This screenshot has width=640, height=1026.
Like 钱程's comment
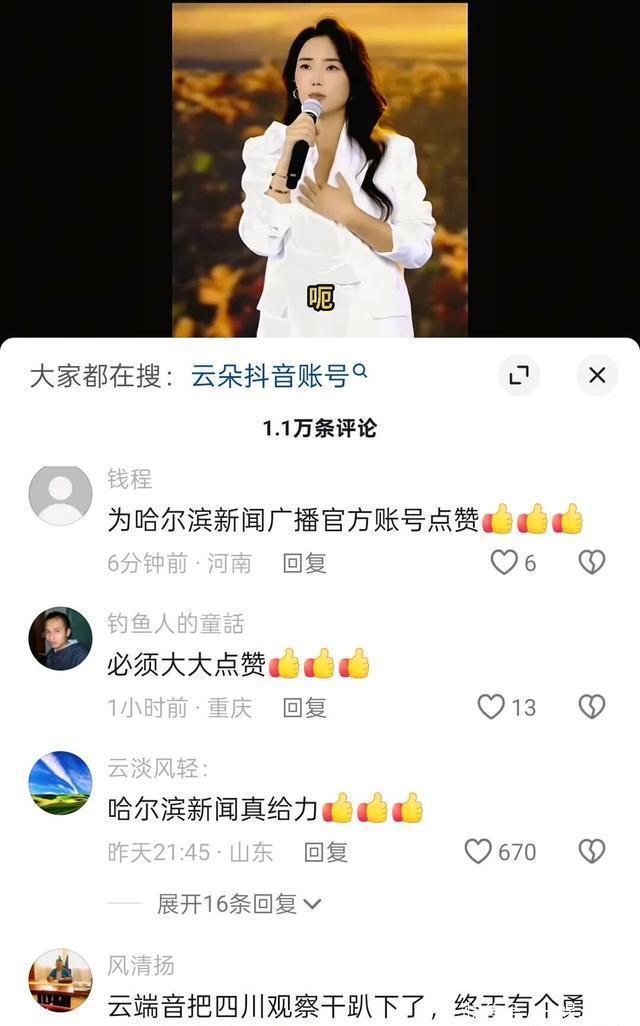[x=504, y=563]
